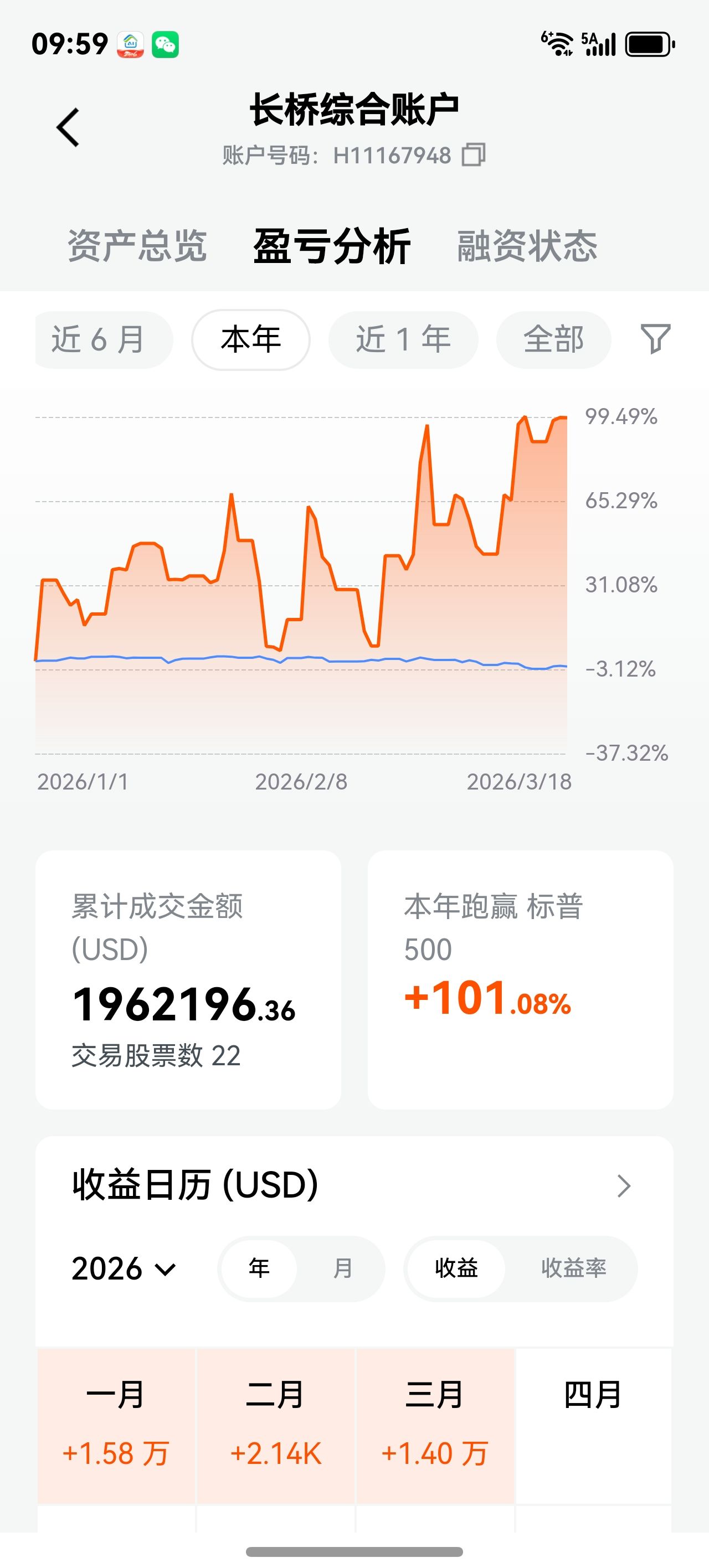This screenshot has width=709, height=1568.
Task: Go back using the arrow icon
Action: 68,128
